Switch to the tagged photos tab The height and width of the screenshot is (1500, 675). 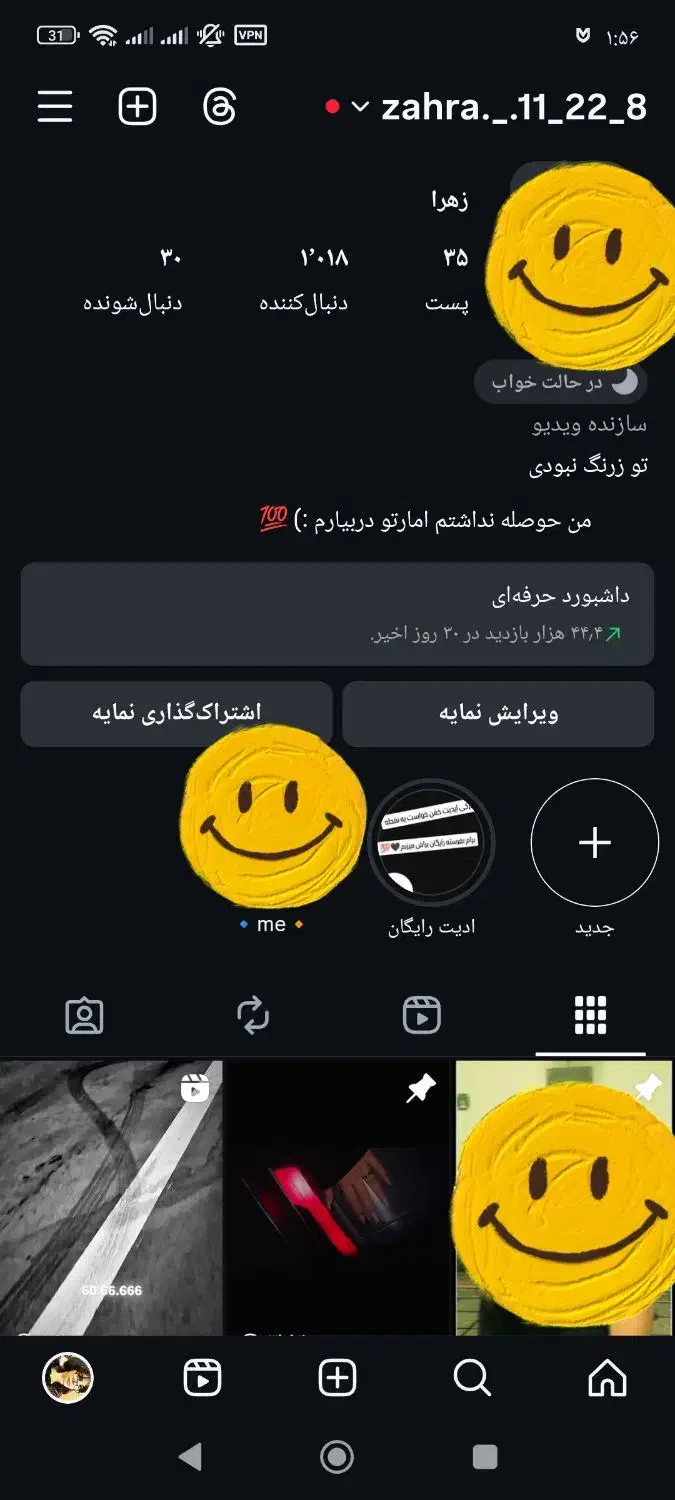(x=85, y=1016)
